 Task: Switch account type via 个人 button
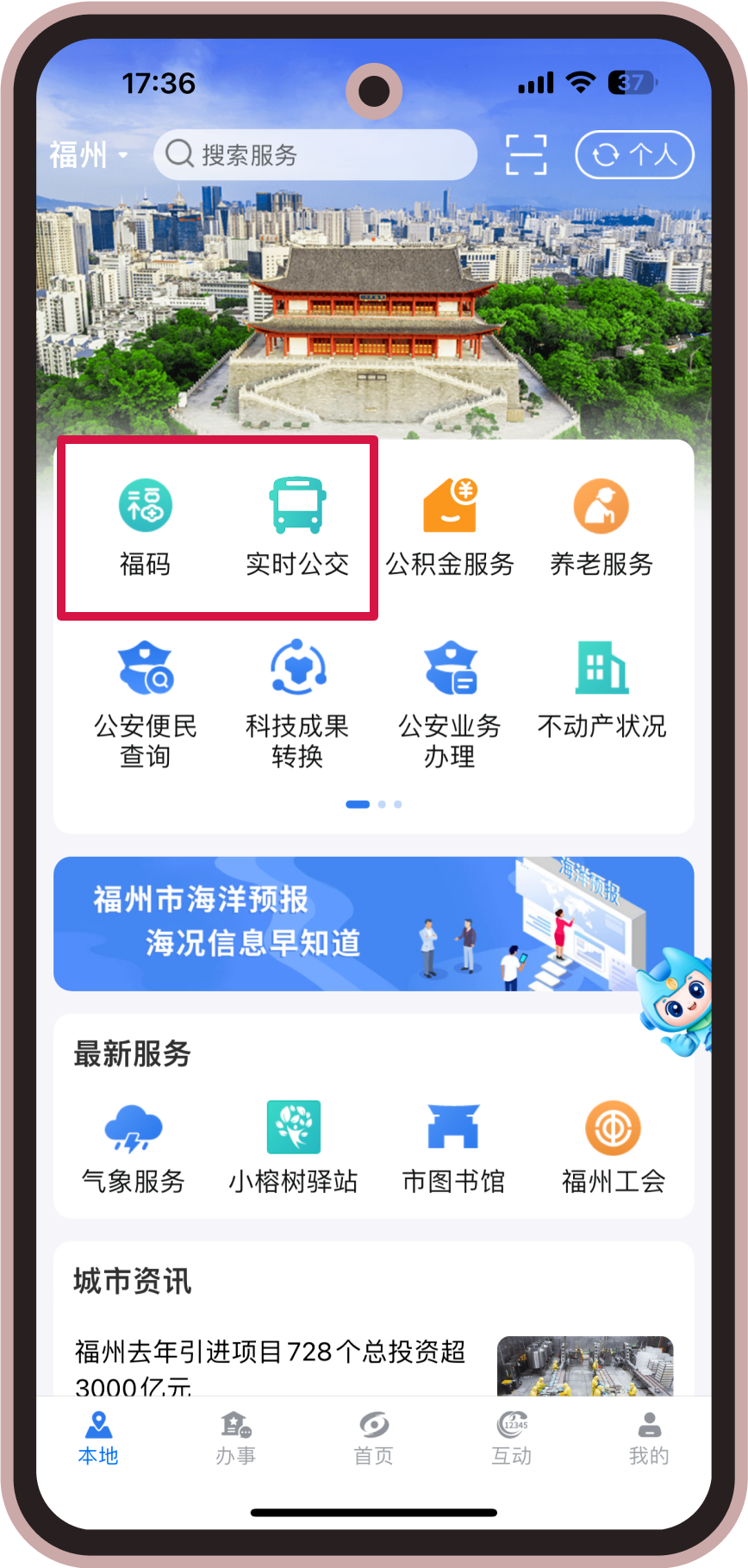(x=634, y=155)
